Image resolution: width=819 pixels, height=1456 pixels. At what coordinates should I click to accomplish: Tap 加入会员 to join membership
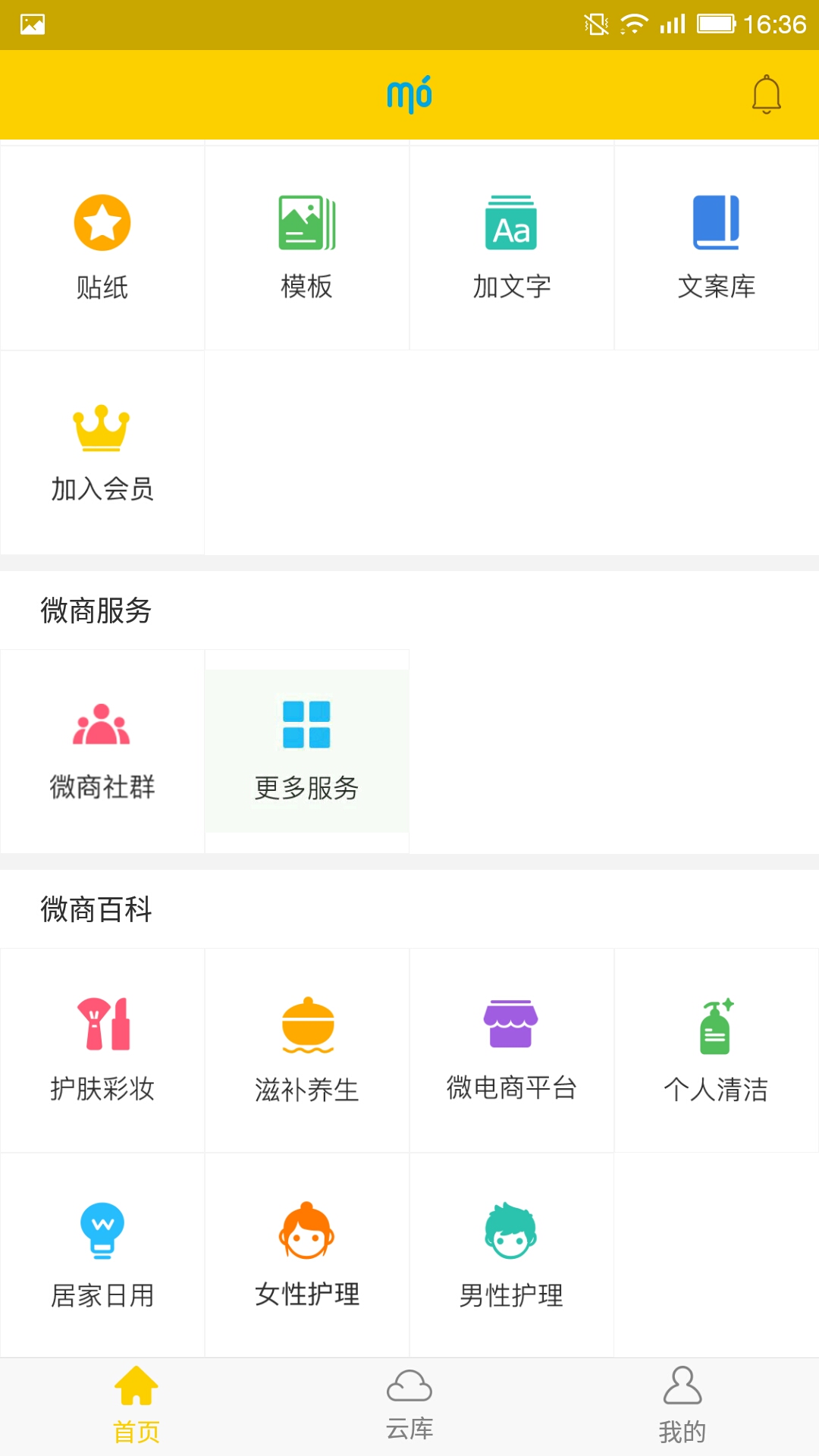pos(102,453)
